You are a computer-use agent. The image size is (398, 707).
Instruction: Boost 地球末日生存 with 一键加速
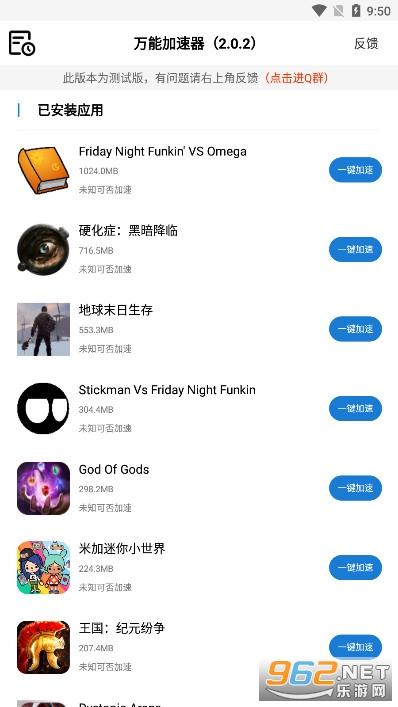click(x=355, y=329)
